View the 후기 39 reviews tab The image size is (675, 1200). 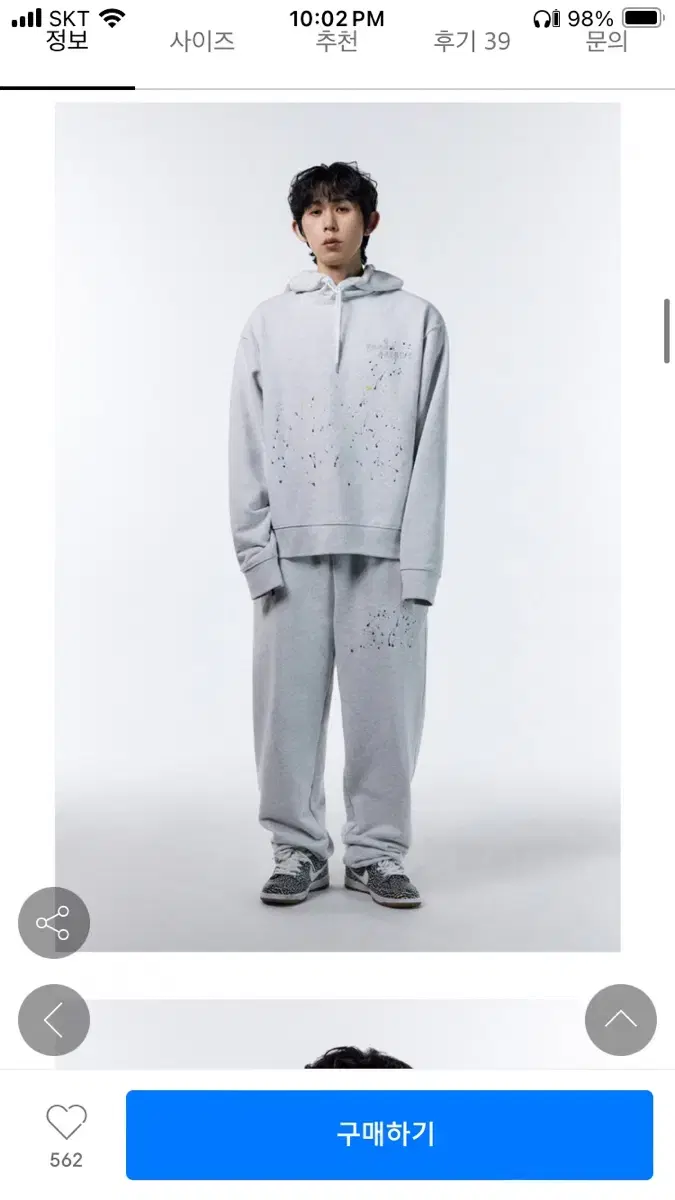click(472, 42)
